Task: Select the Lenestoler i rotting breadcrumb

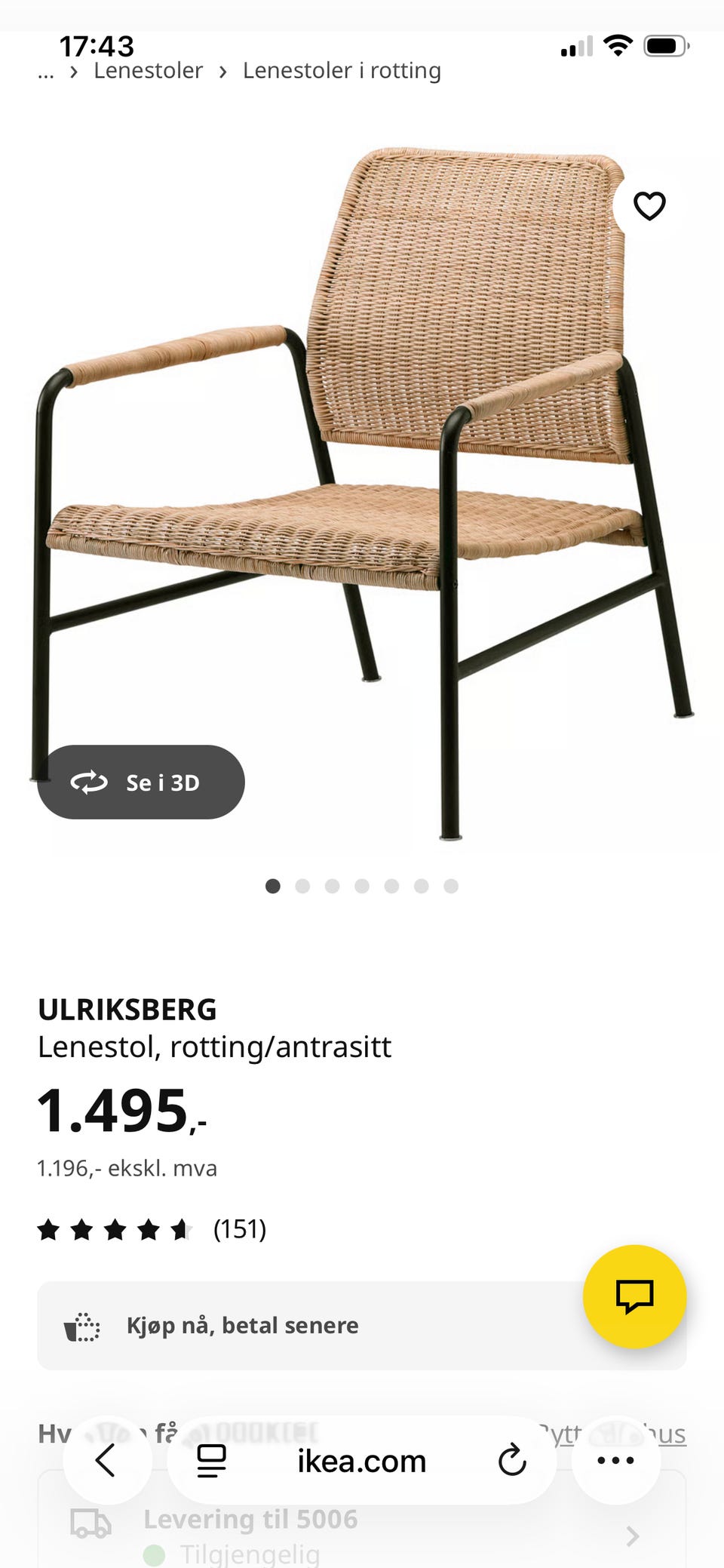Action: point(341,69)
